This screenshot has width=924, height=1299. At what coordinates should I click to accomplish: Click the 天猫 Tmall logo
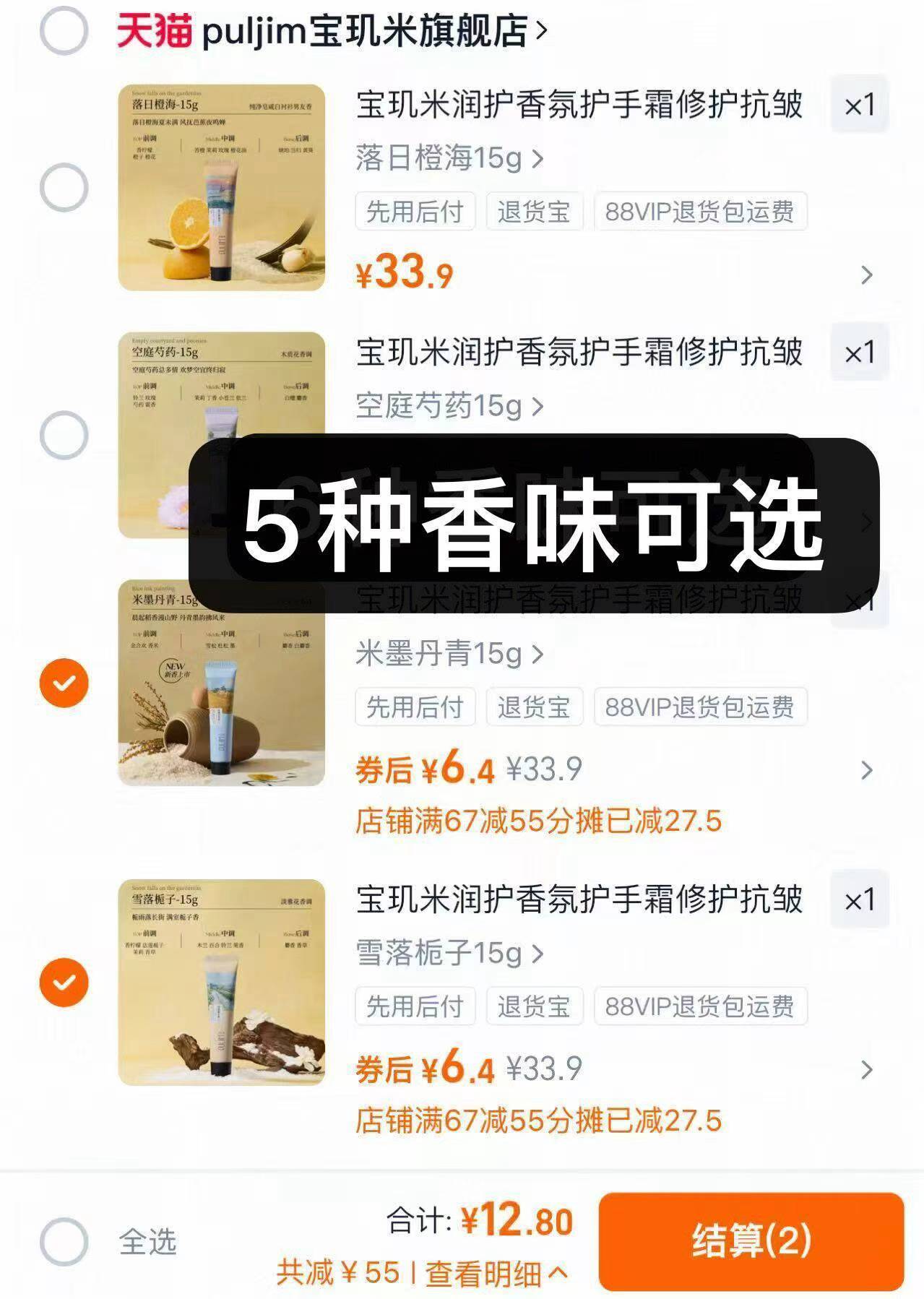coord(155,27)
